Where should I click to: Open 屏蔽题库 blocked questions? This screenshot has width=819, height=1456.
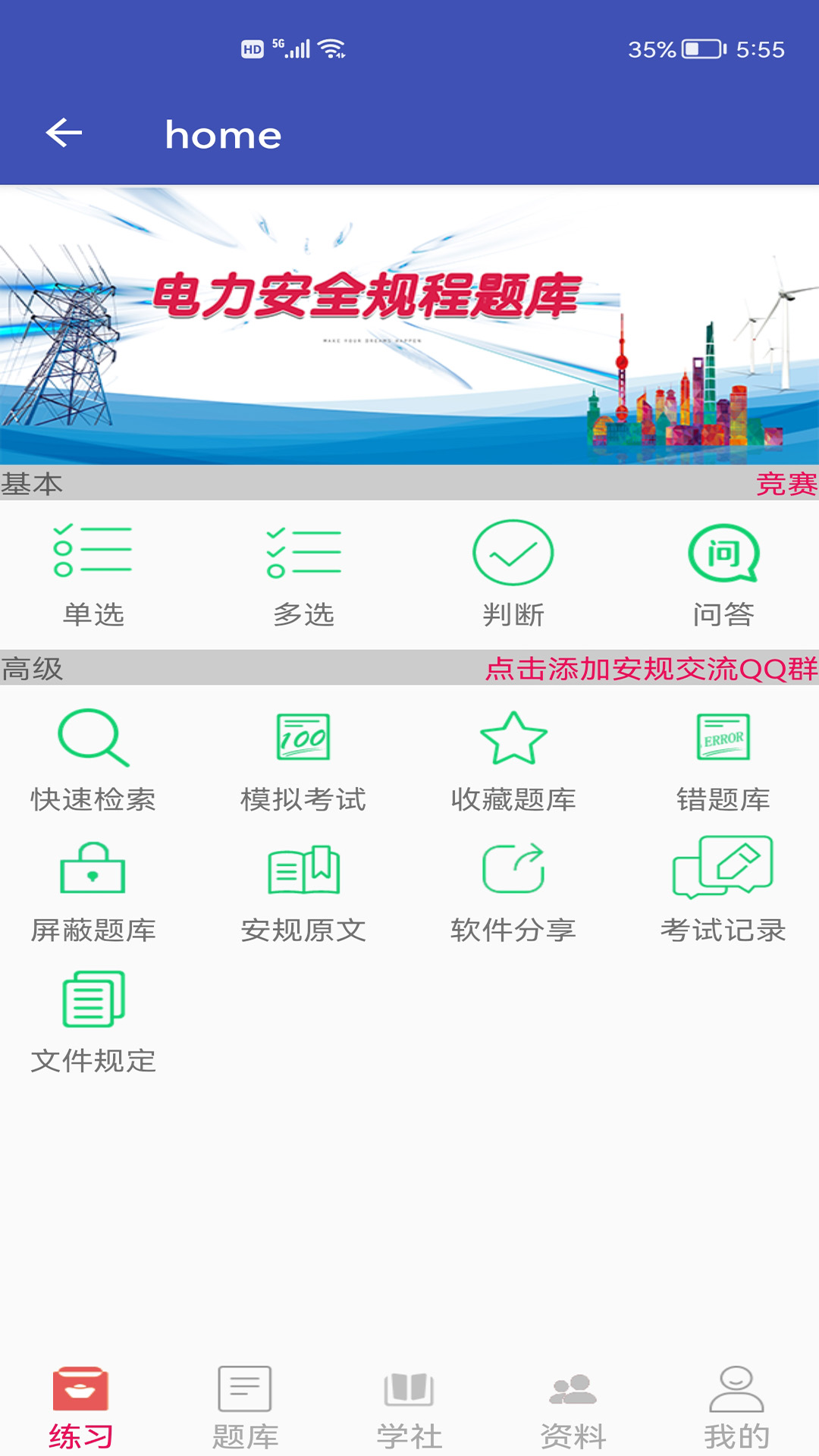point(93,891)
